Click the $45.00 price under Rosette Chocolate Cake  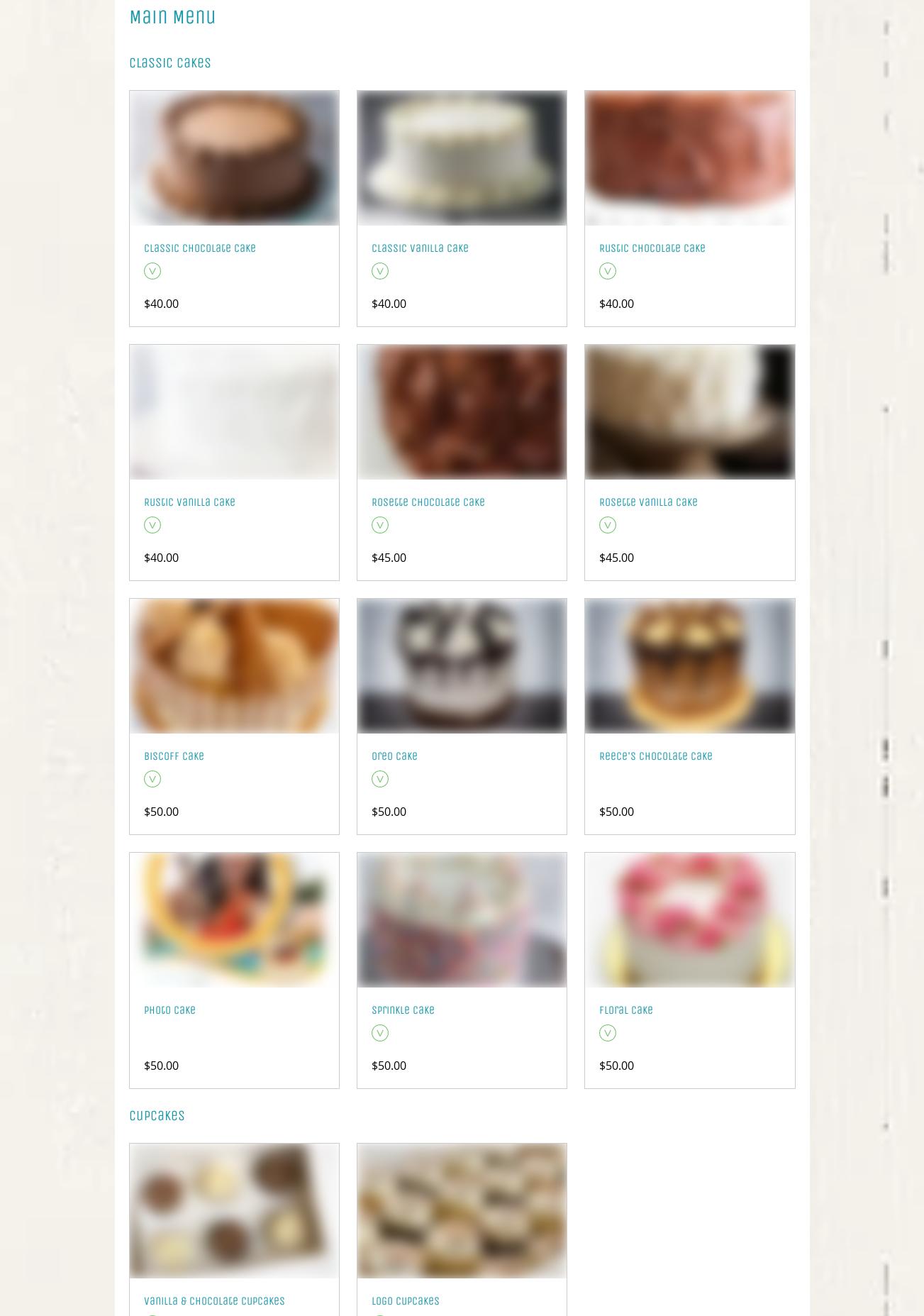(389, 558)
